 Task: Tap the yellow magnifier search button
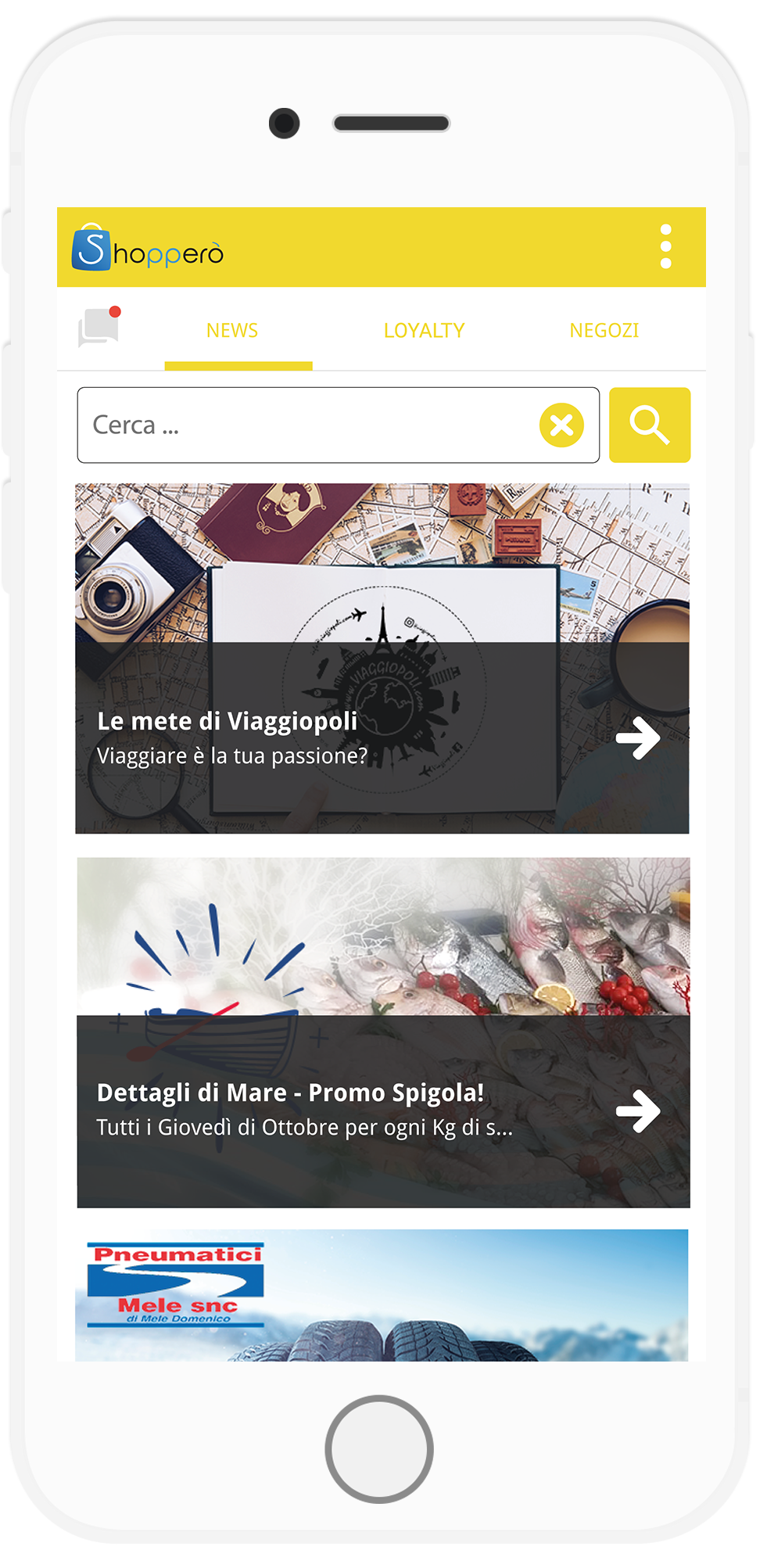pos(649,425)
